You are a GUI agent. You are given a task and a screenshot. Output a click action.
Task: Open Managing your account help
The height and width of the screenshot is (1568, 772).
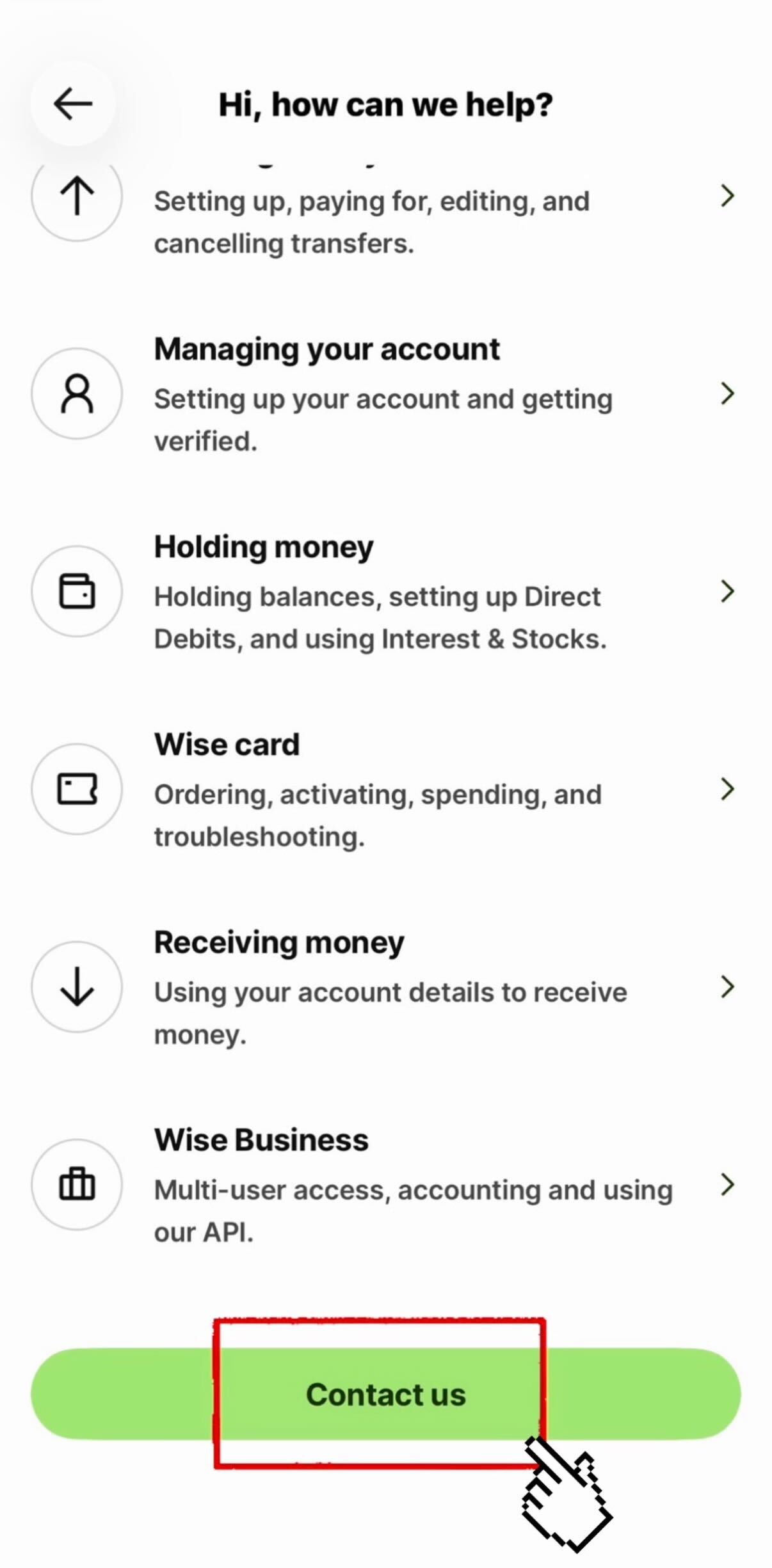click(384, 393)
